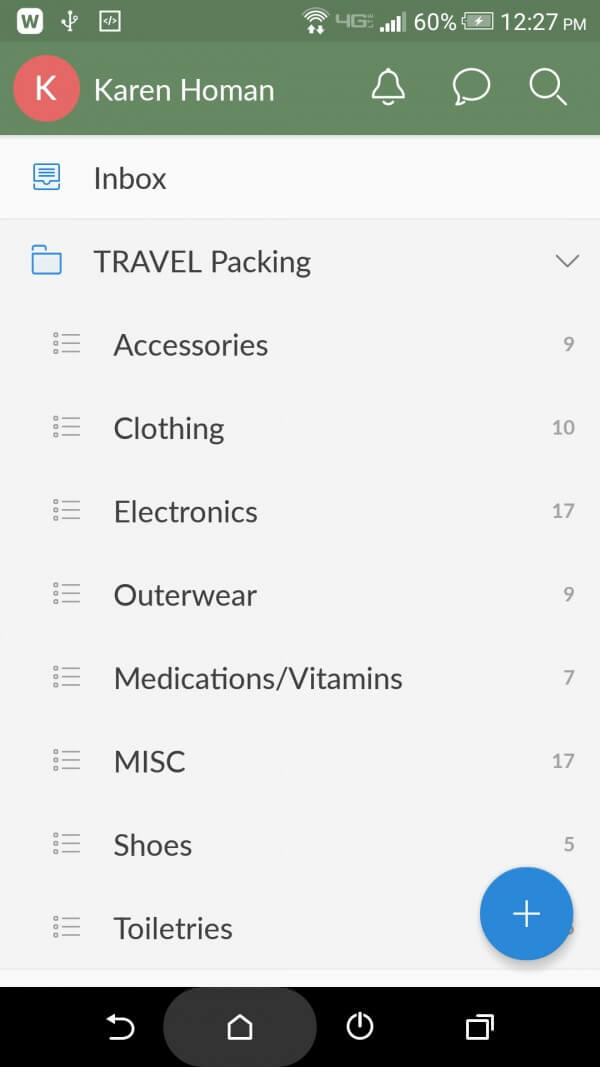This screenshot has height=1067, width=600.
Task: Collapse the TRAVEL Packing folder chevron
Action: point(567,261)
